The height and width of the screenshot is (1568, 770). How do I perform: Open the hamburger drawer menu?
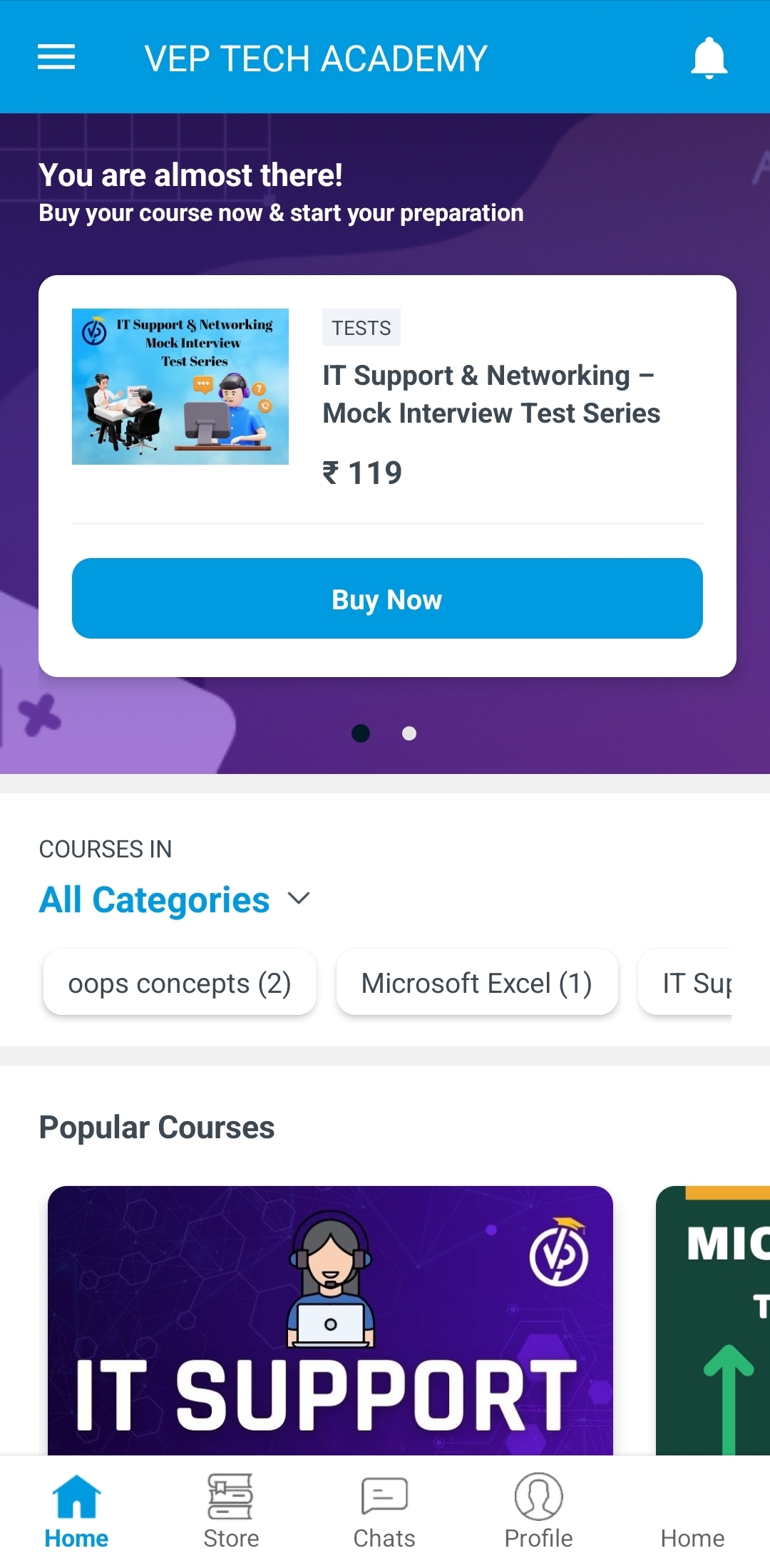[x=56, y=57]
